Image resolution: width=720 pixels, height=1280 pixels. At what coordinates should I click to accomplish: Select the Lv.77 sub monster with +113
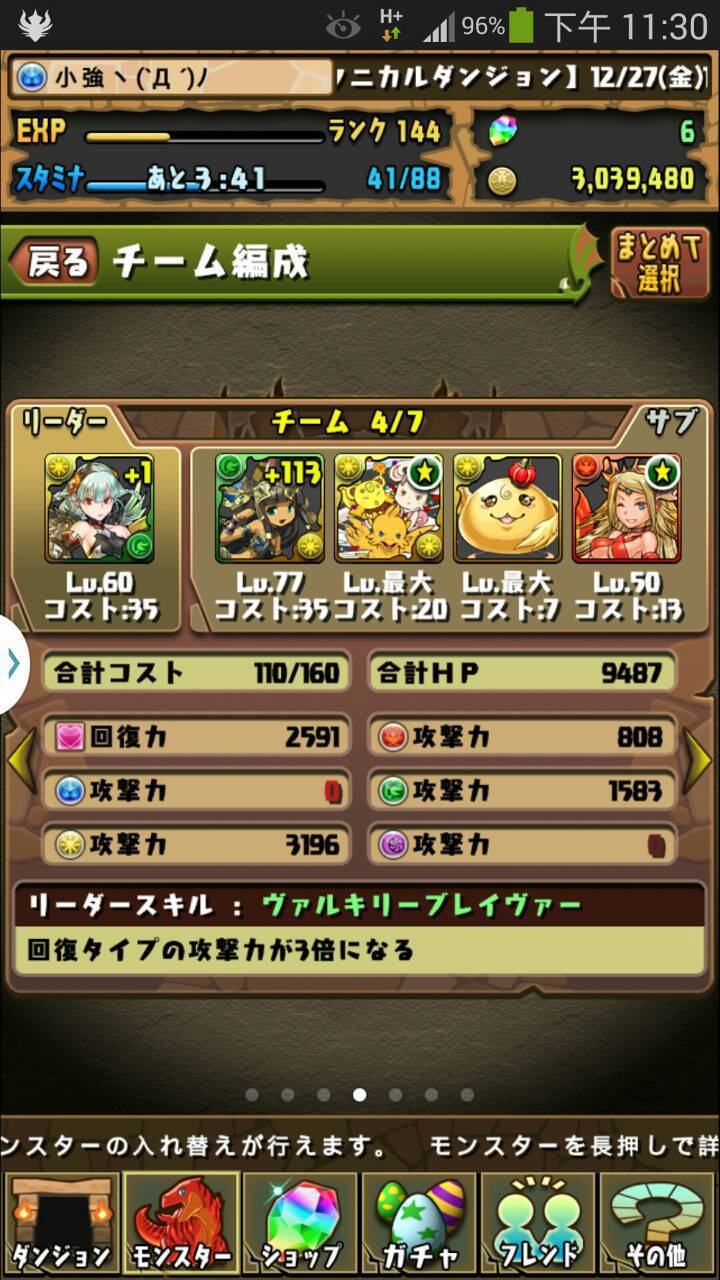pyautogui.click(x=270, y=508)
